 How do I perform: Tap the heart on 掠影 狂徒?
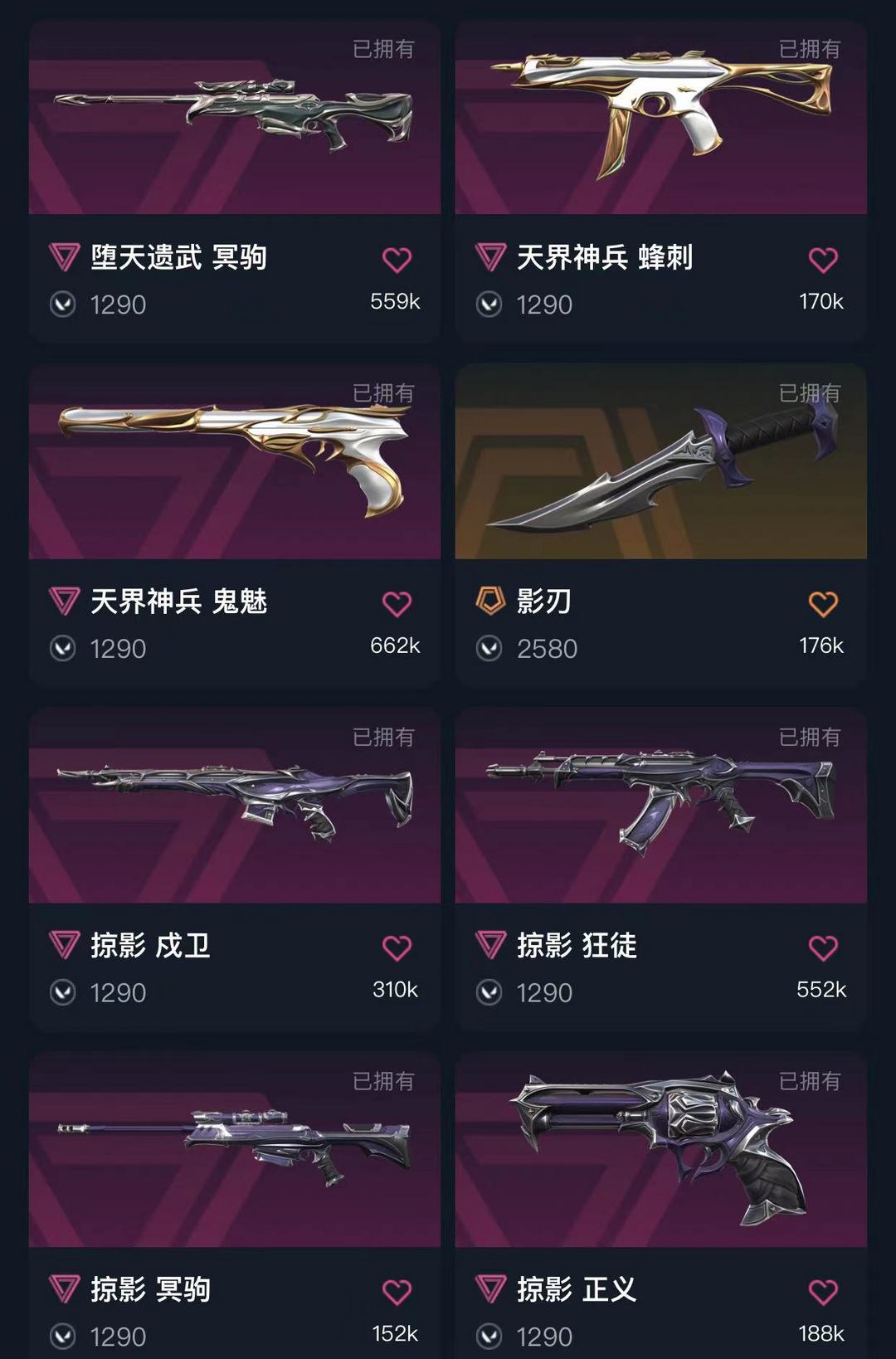pos(823,947)
